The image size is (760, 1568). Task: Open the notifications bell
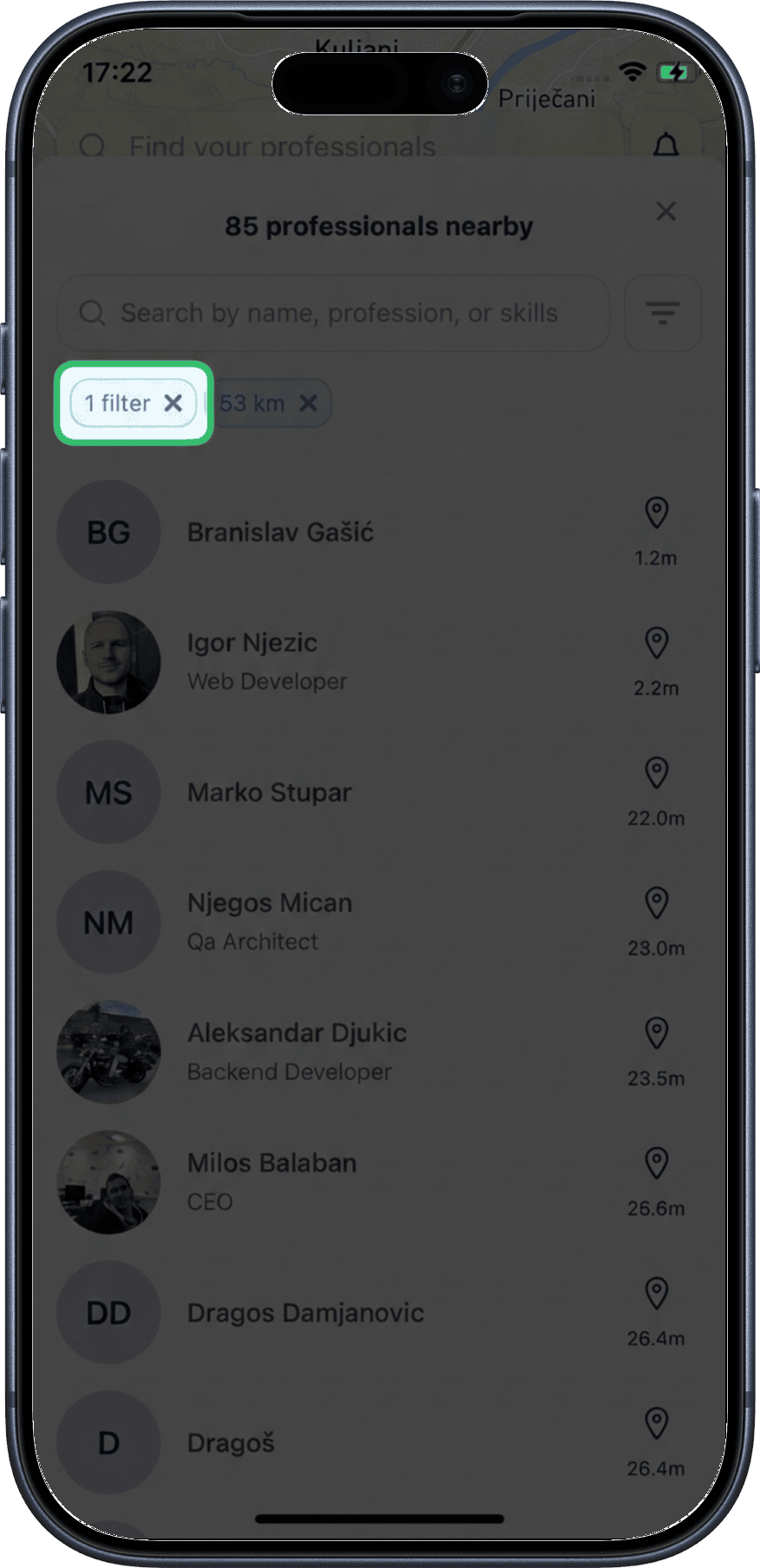pos(665,146)
